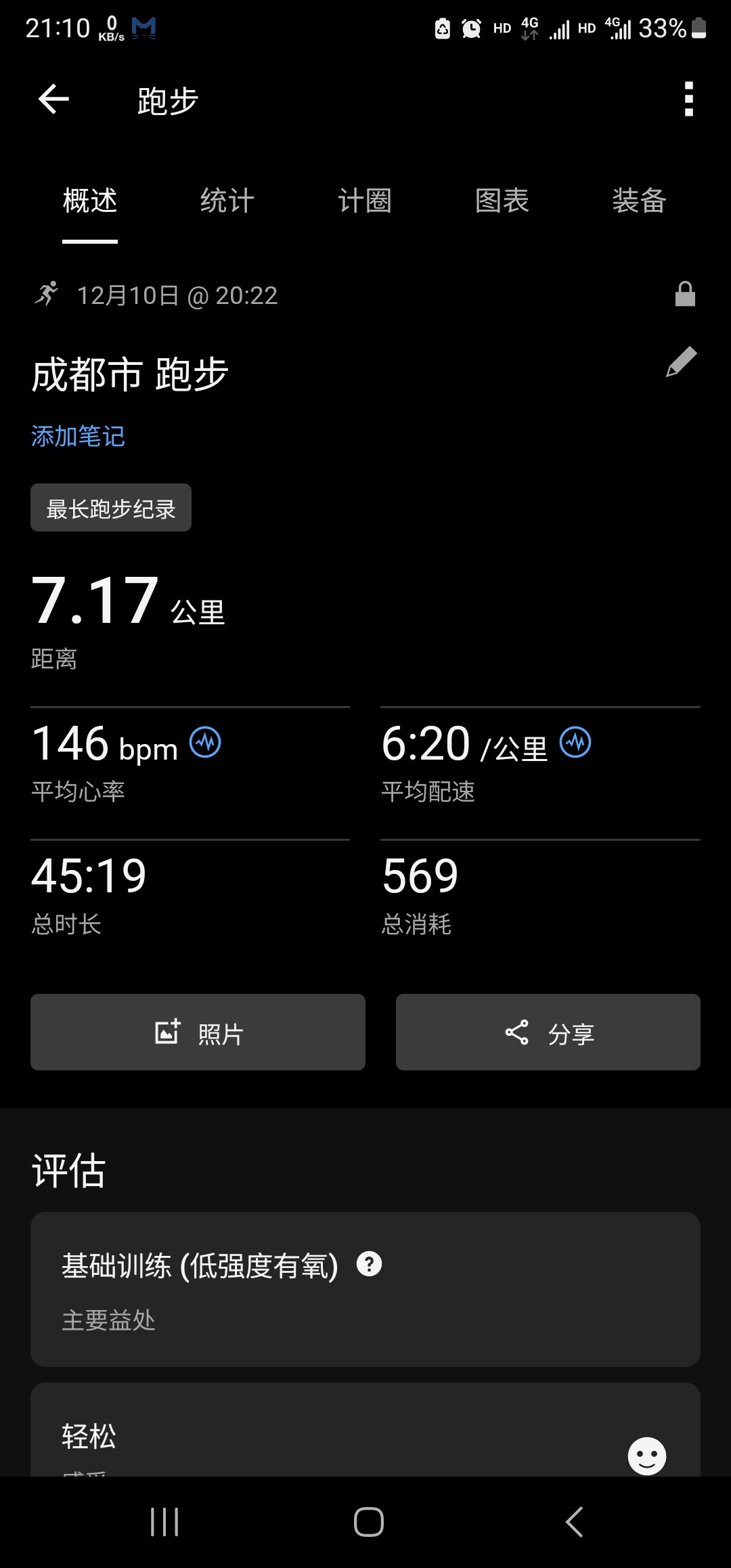Tap the 添加笔记 link
731x1568 pixels.
pyautogui.click(x=78, y=437)
